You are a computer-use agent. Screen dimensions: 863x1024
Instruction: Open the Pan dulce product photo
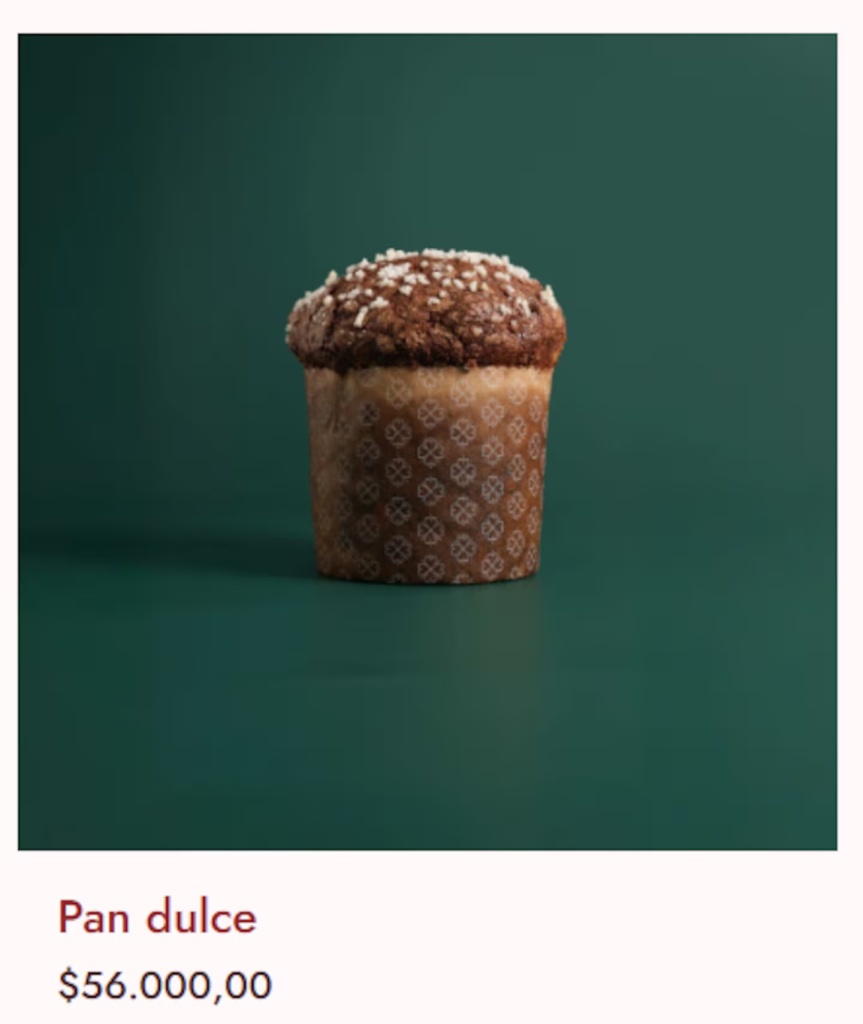click(427, 441)
